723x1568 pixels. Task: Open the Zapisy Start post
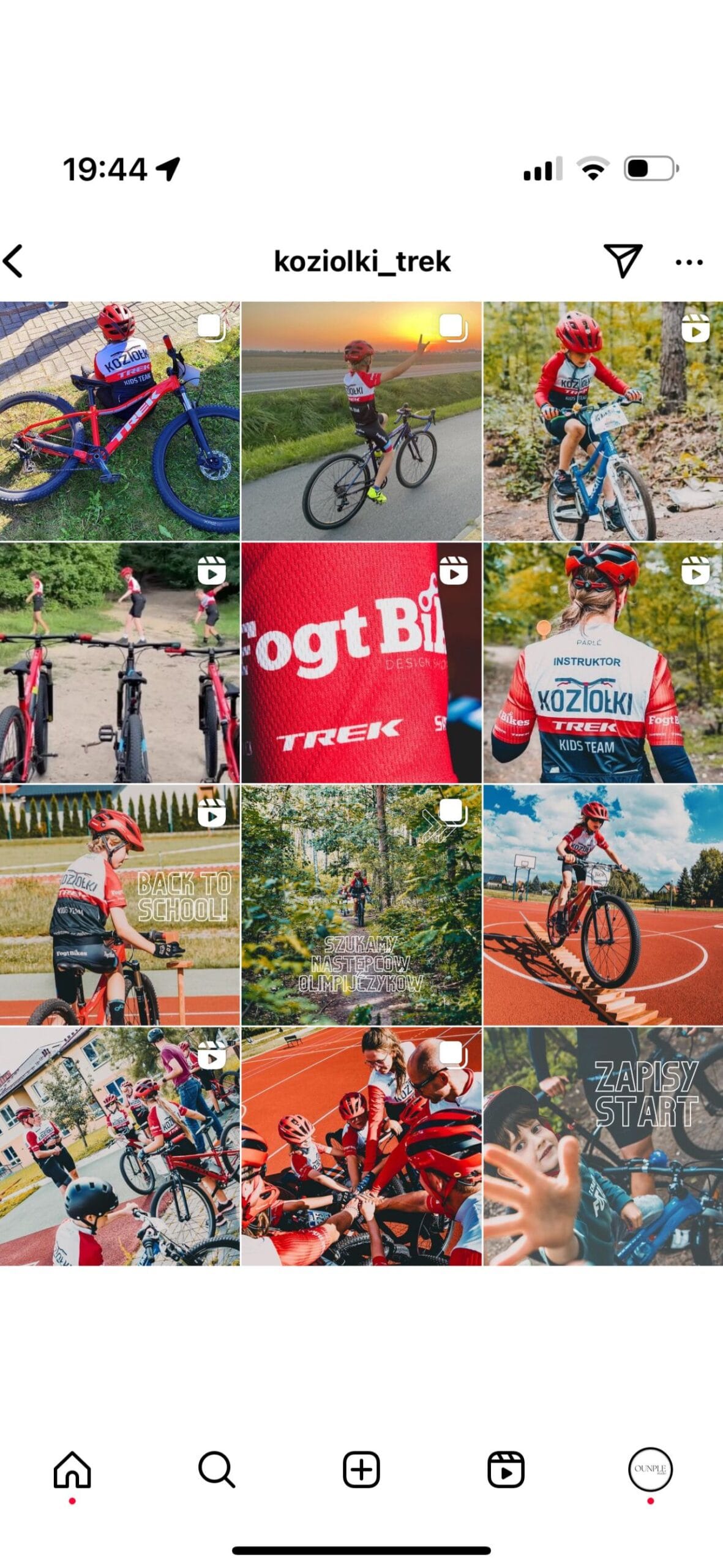click(x=603, y=1147)
